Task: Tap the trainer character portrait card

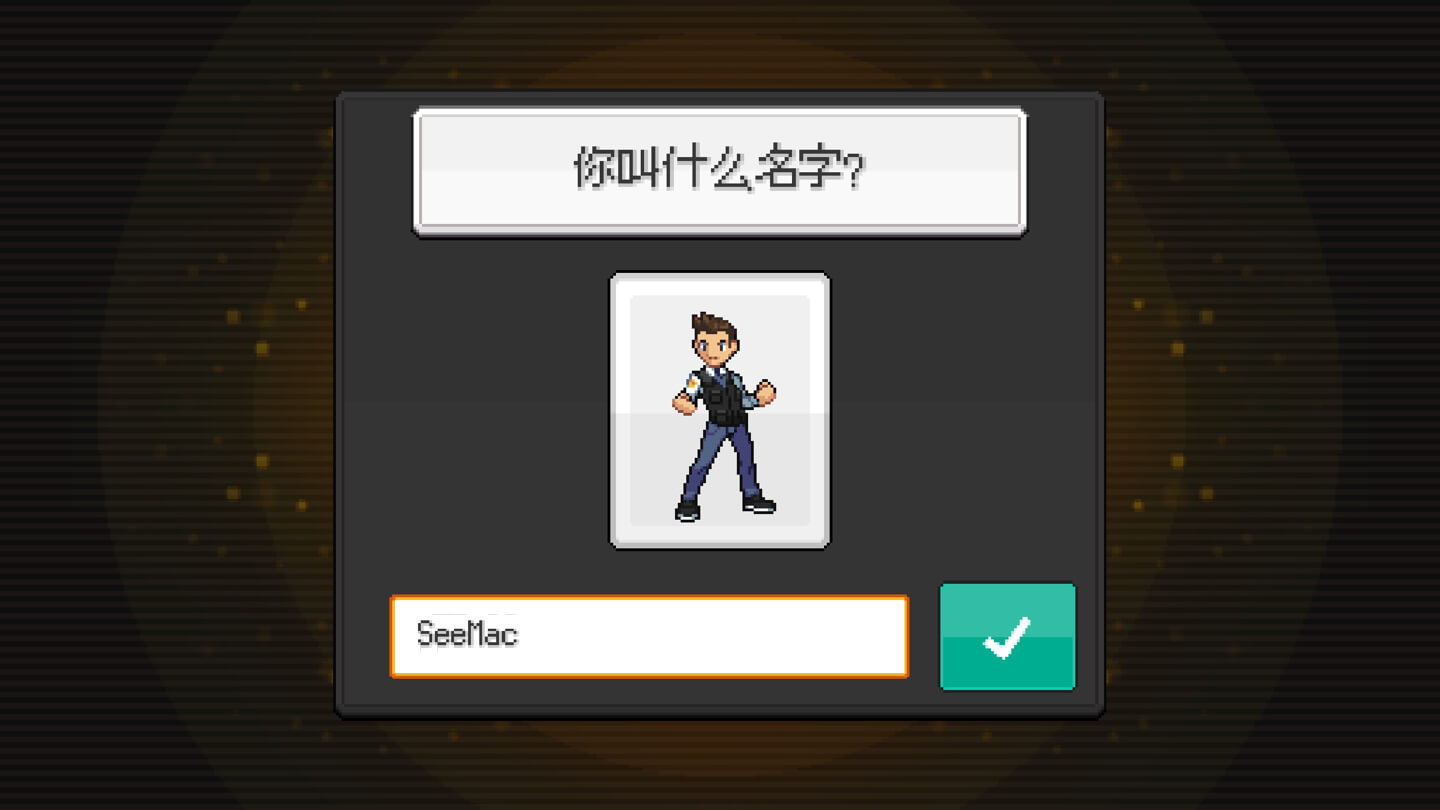Action: tap(719, 410)
